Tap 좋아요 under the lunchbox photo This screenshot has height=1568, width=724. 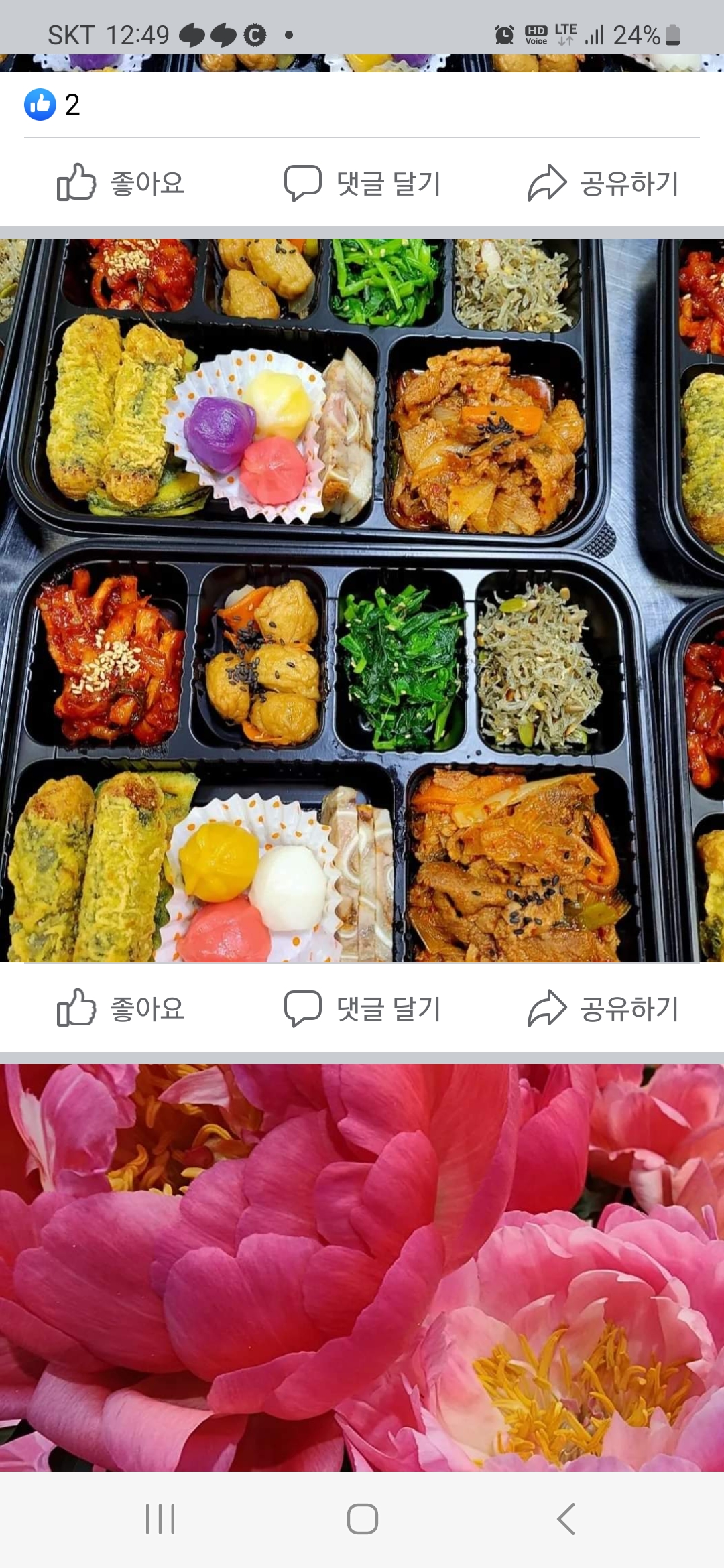(121, 1008)
